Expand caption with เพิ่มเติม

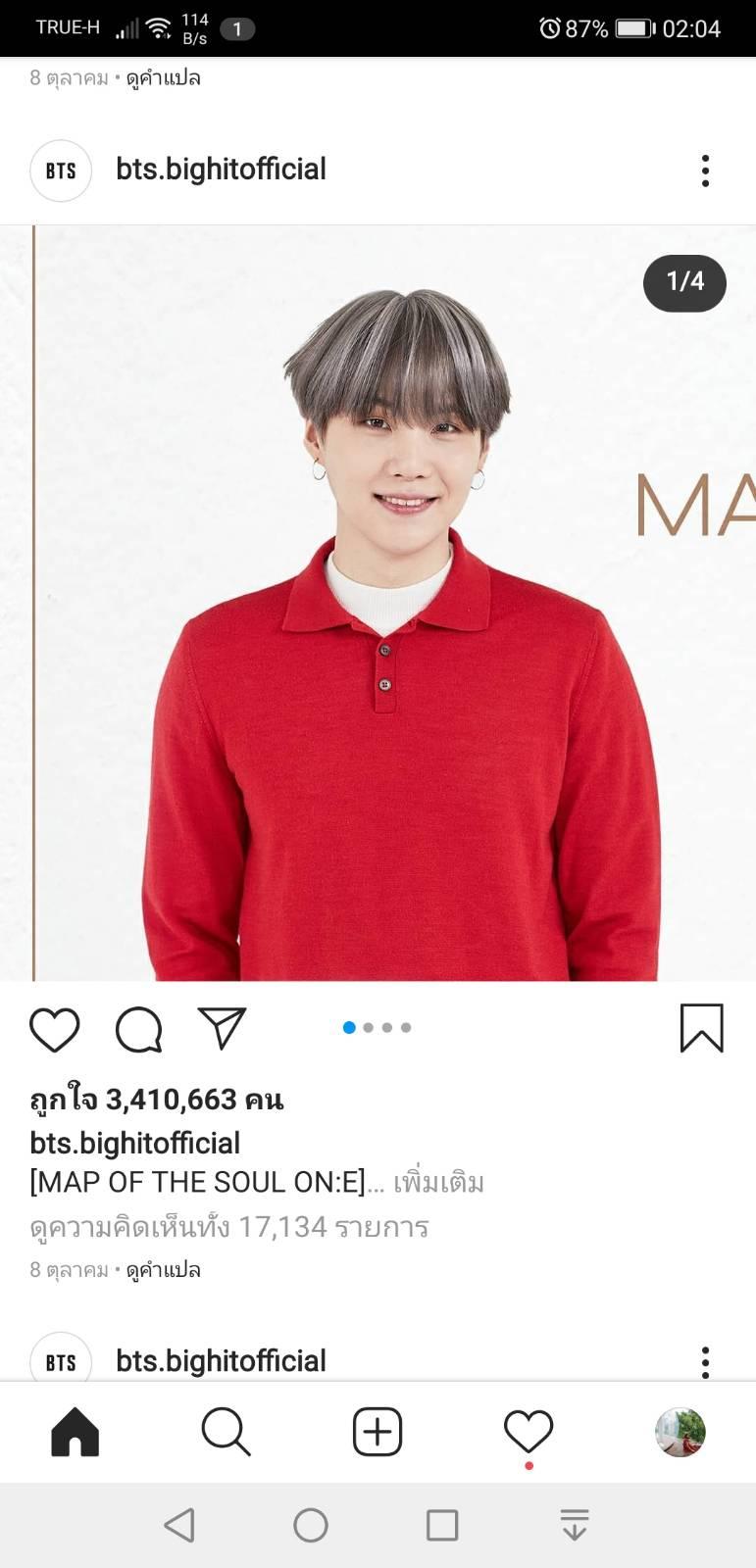pyautogui.click(x=438, y=1183)
